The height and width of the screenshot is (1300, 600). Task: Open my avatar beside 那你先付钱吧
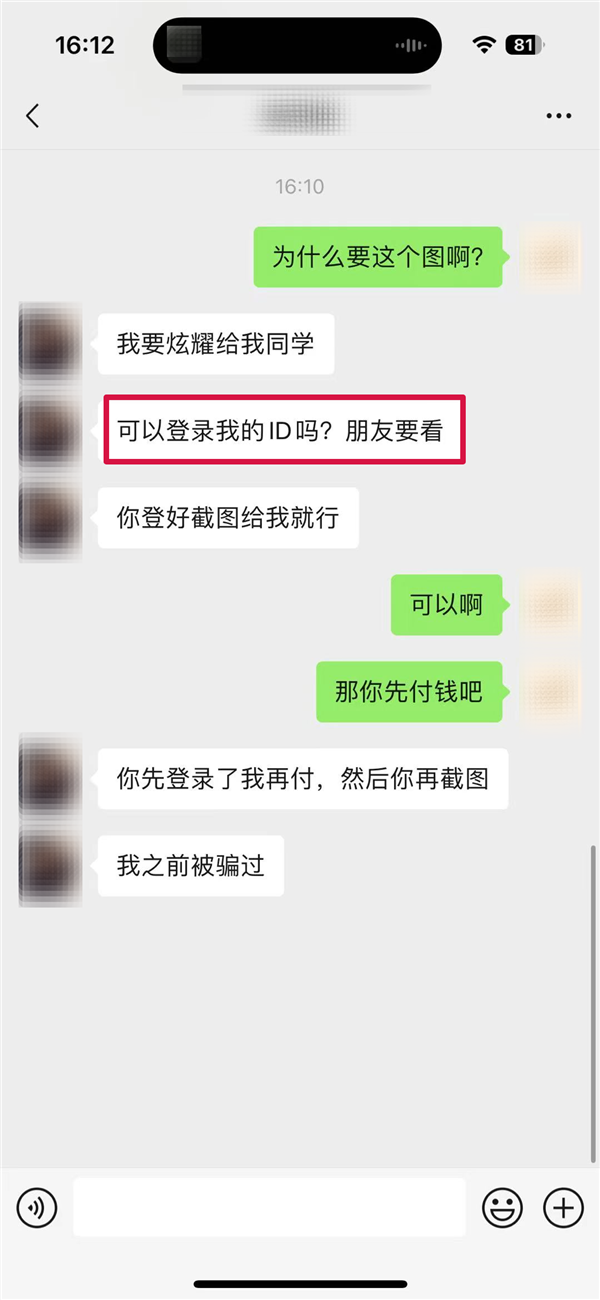pos(550,692)
